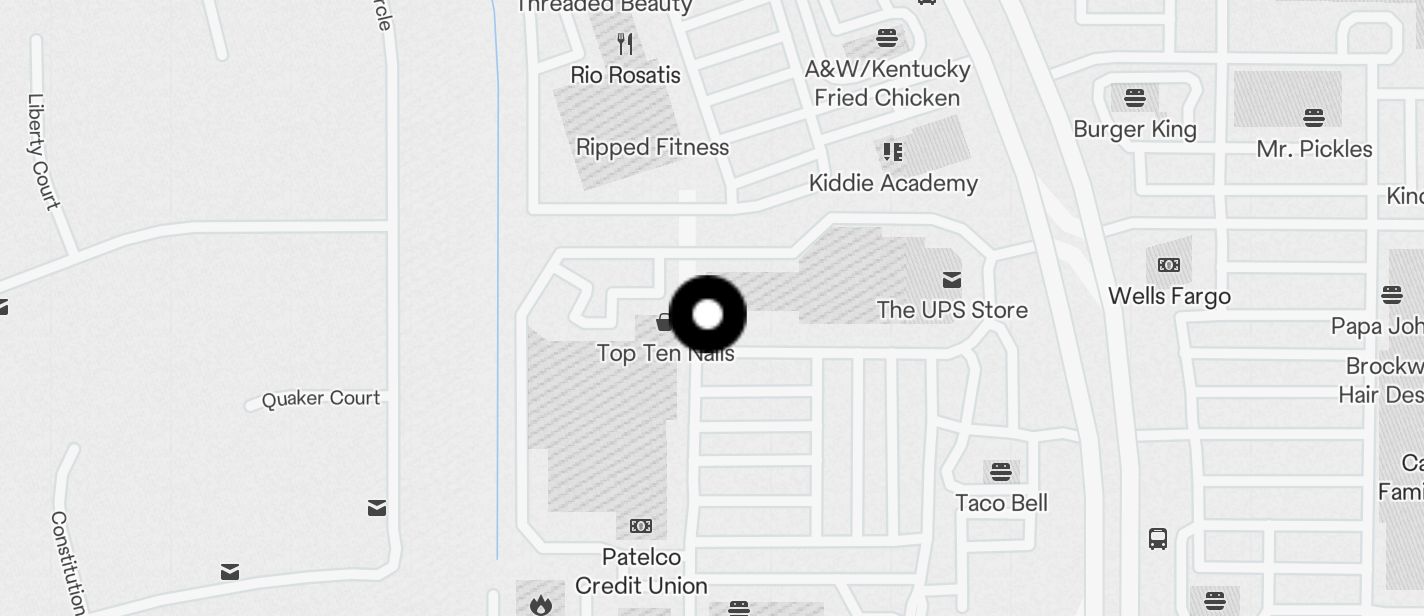Tap the black circular location marker

click(707, 314)
